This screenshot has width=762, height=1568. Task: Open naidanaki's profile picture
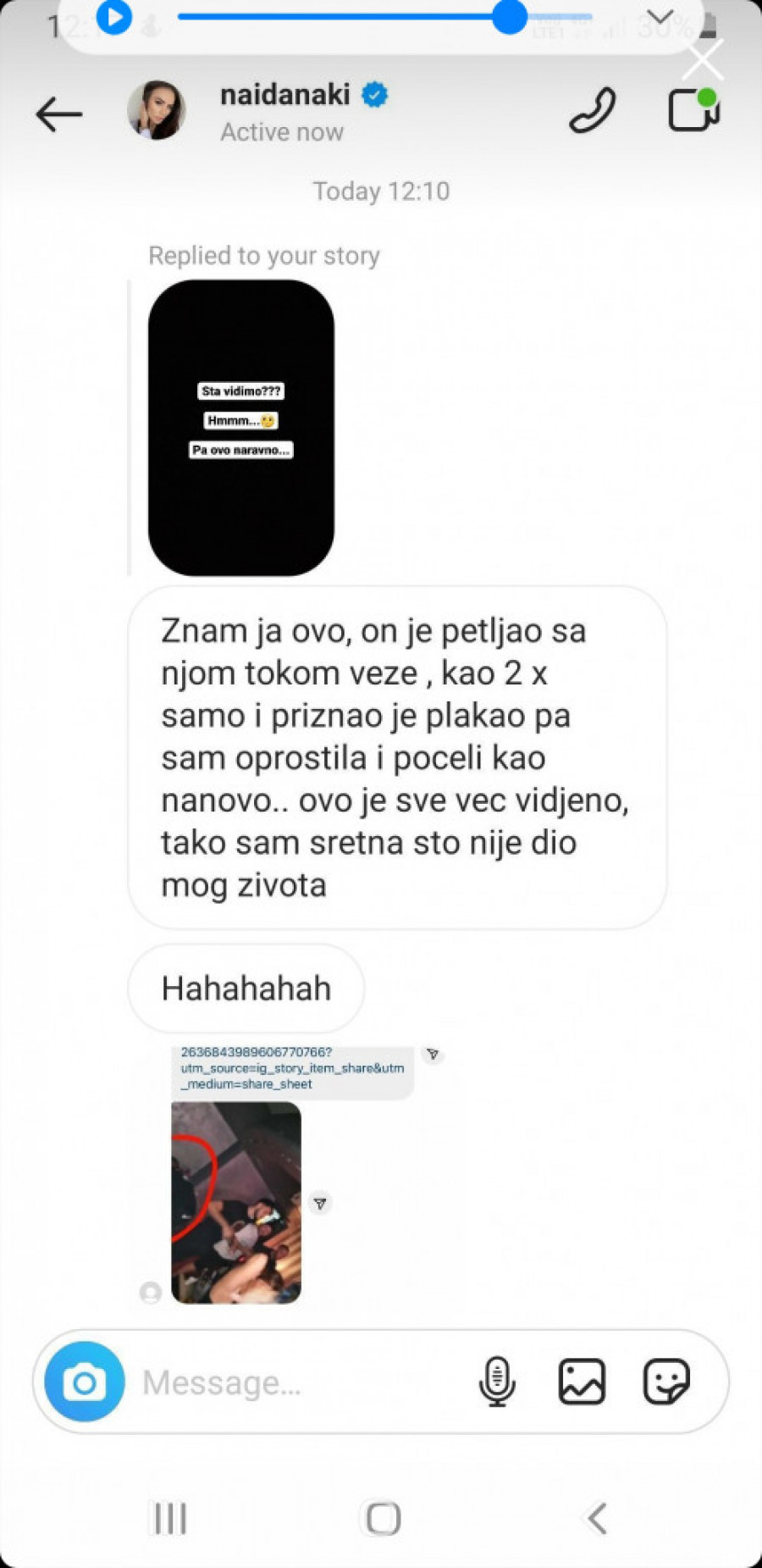(157, 110)
